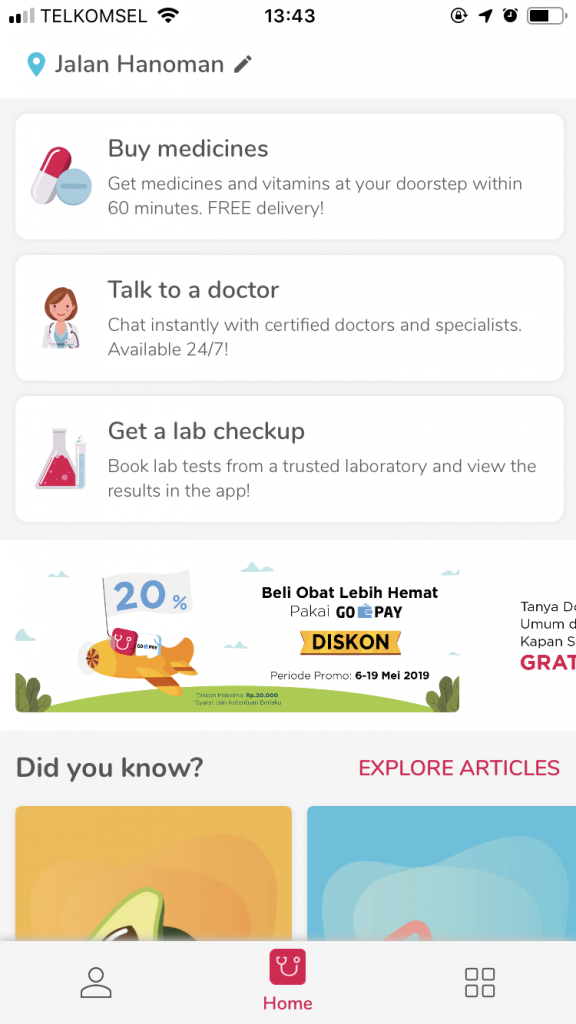Switch to the profile tab
Viewport: 576px width, 1024px height.
point(96,982)
